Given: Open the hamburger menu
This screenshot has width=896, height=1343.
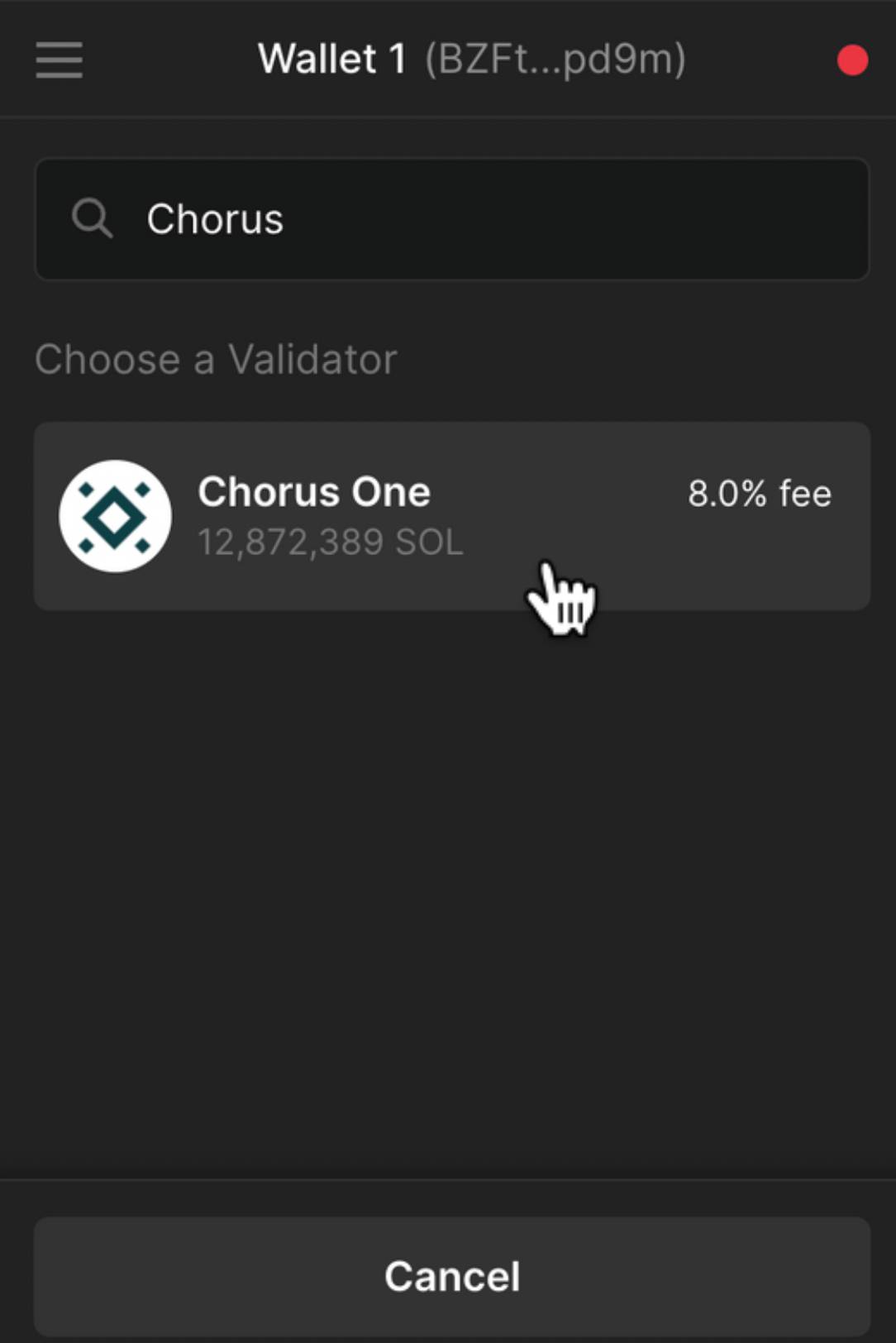Looking at the screenshot, I should click(59, 60).
